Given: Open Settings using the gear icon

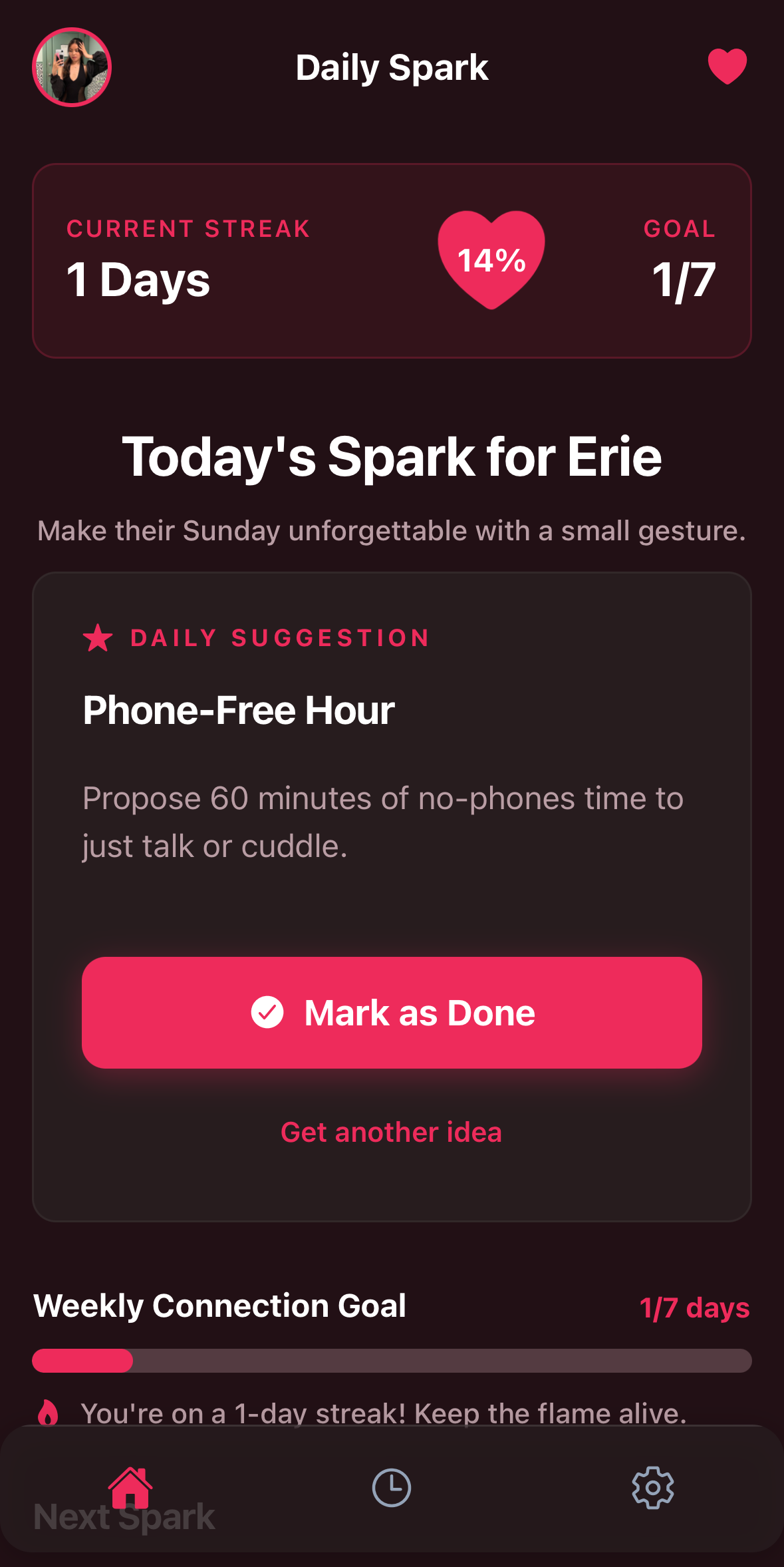Looking at the screenshot, I should tap(653, 1487).
